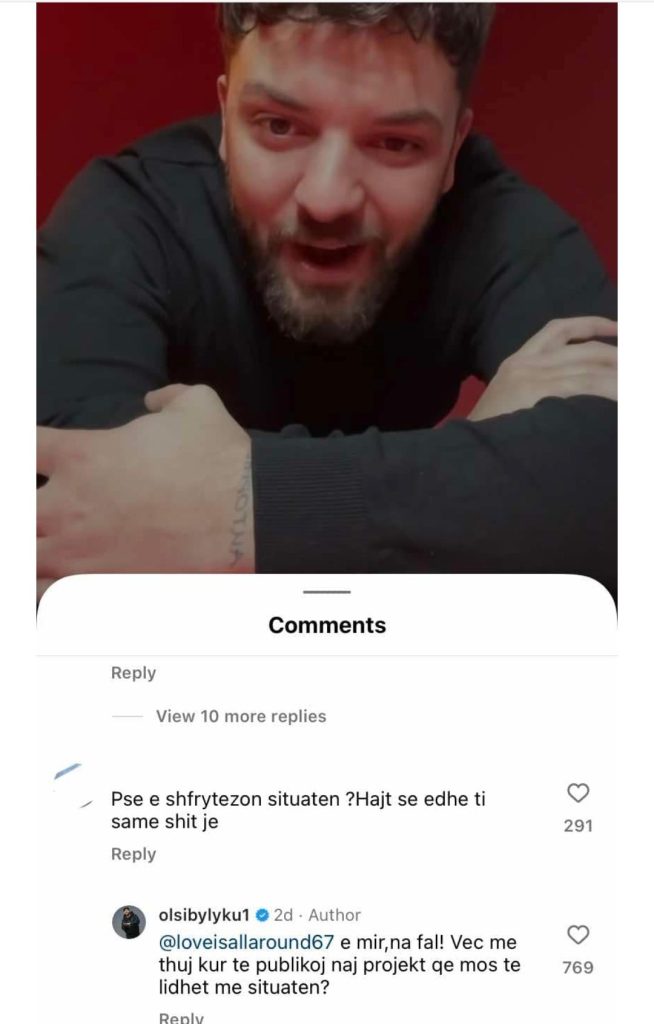This screenshot has height=1024, width=654.
Task: Like the comment 'Pse e shfrytezon situaten'
Action: [x=578, y=794]
